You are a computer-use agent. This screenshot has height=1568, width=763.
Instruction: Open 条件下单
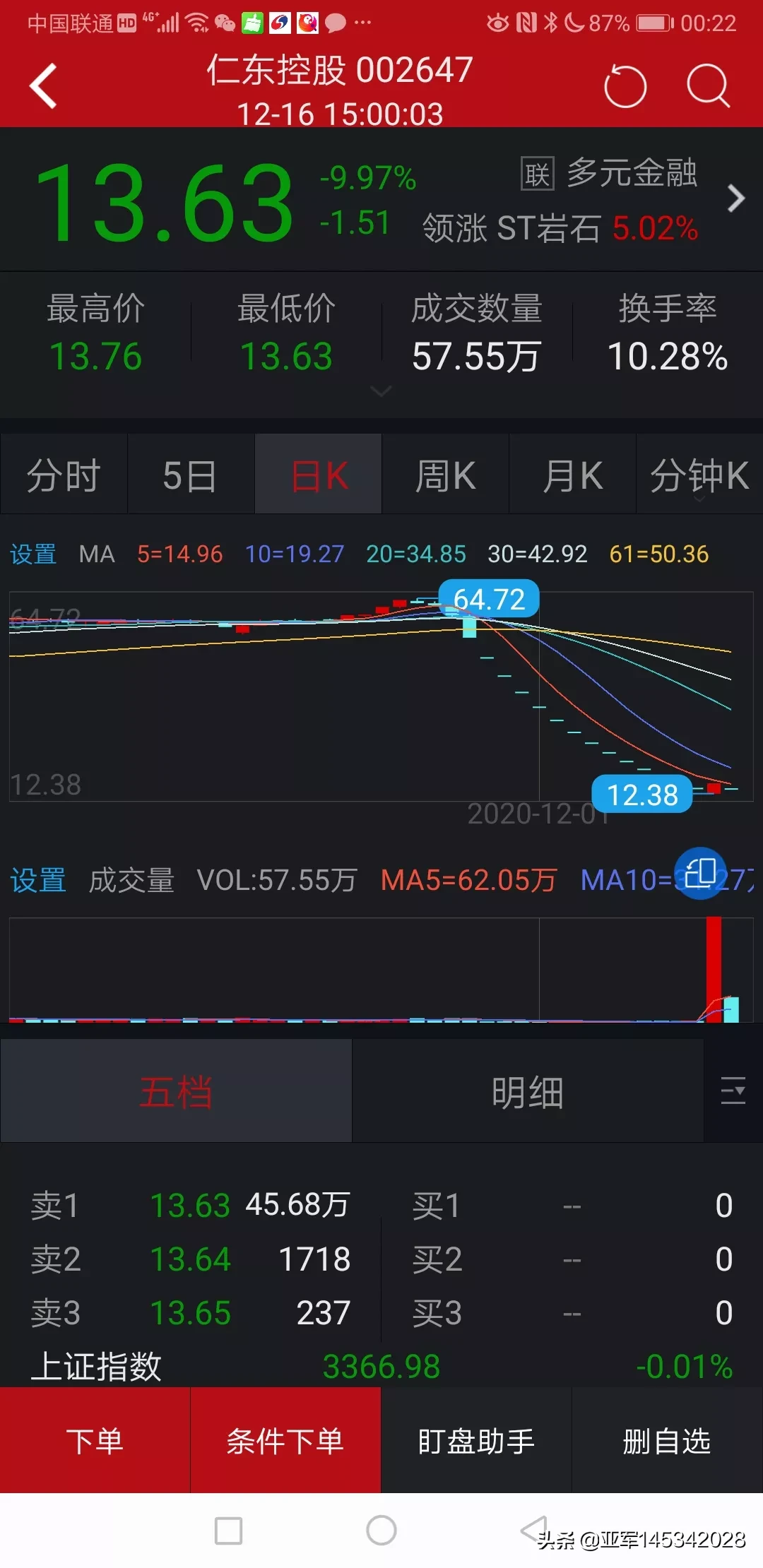click(x=285, y=1440)
